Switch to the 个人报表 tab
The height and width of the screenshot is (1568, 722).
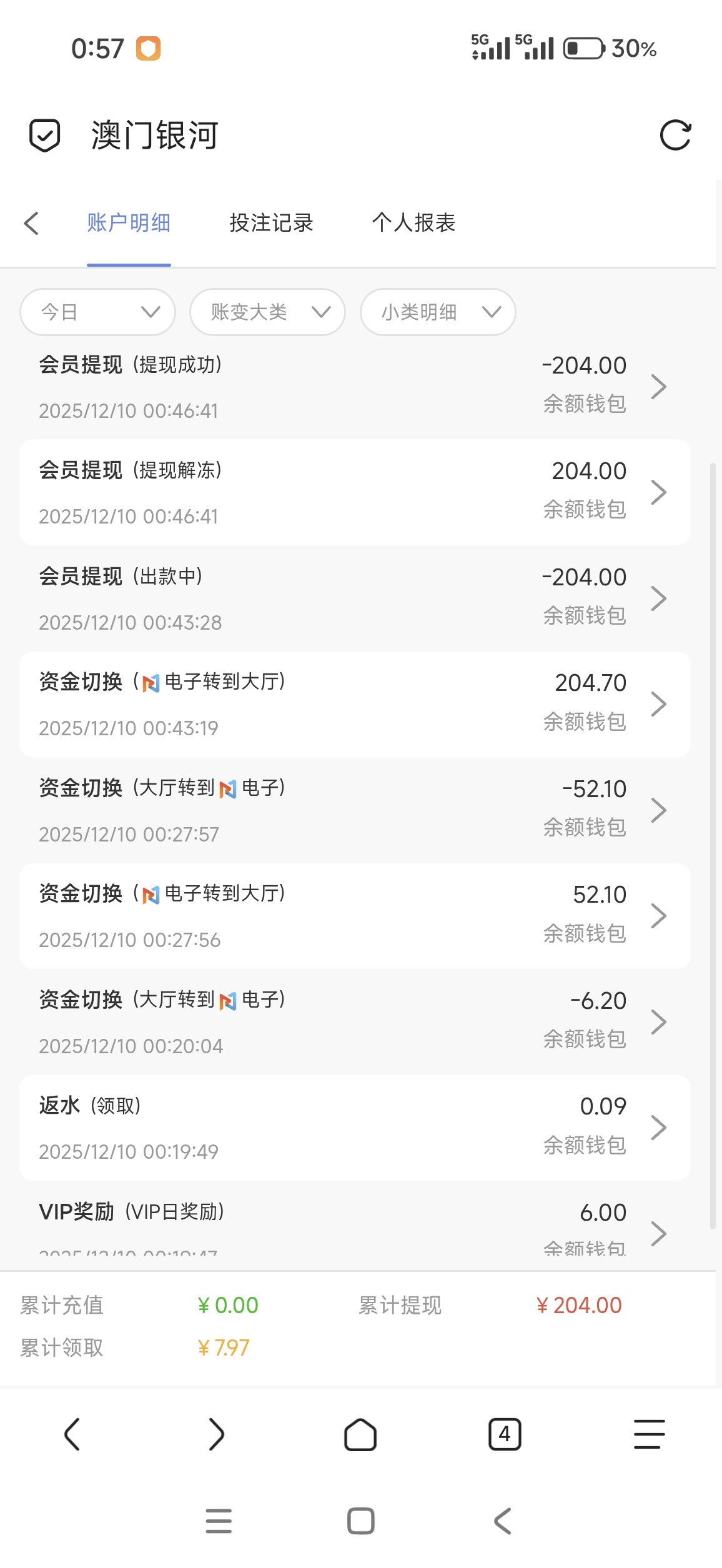pos(413,223)
